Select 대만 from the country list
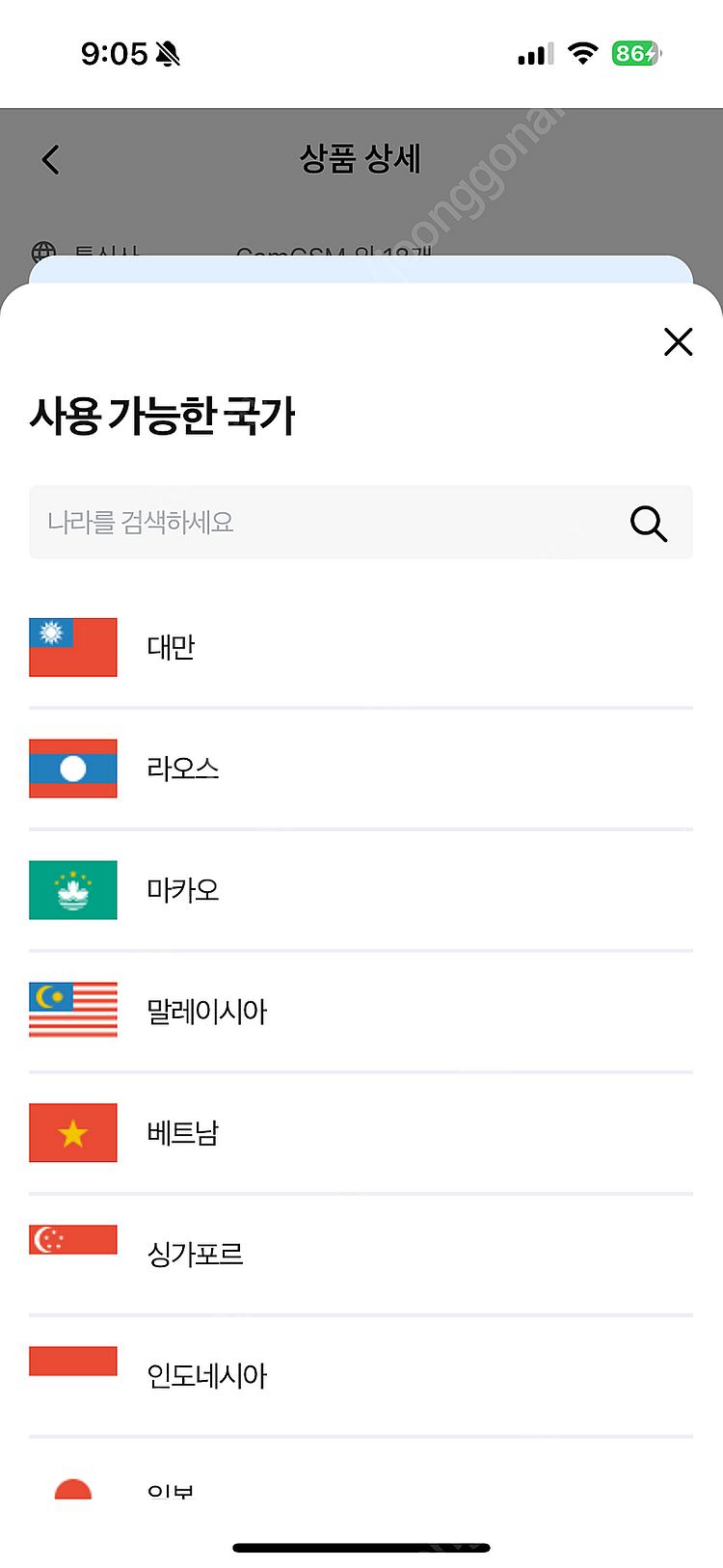 [x=171, y=647]
